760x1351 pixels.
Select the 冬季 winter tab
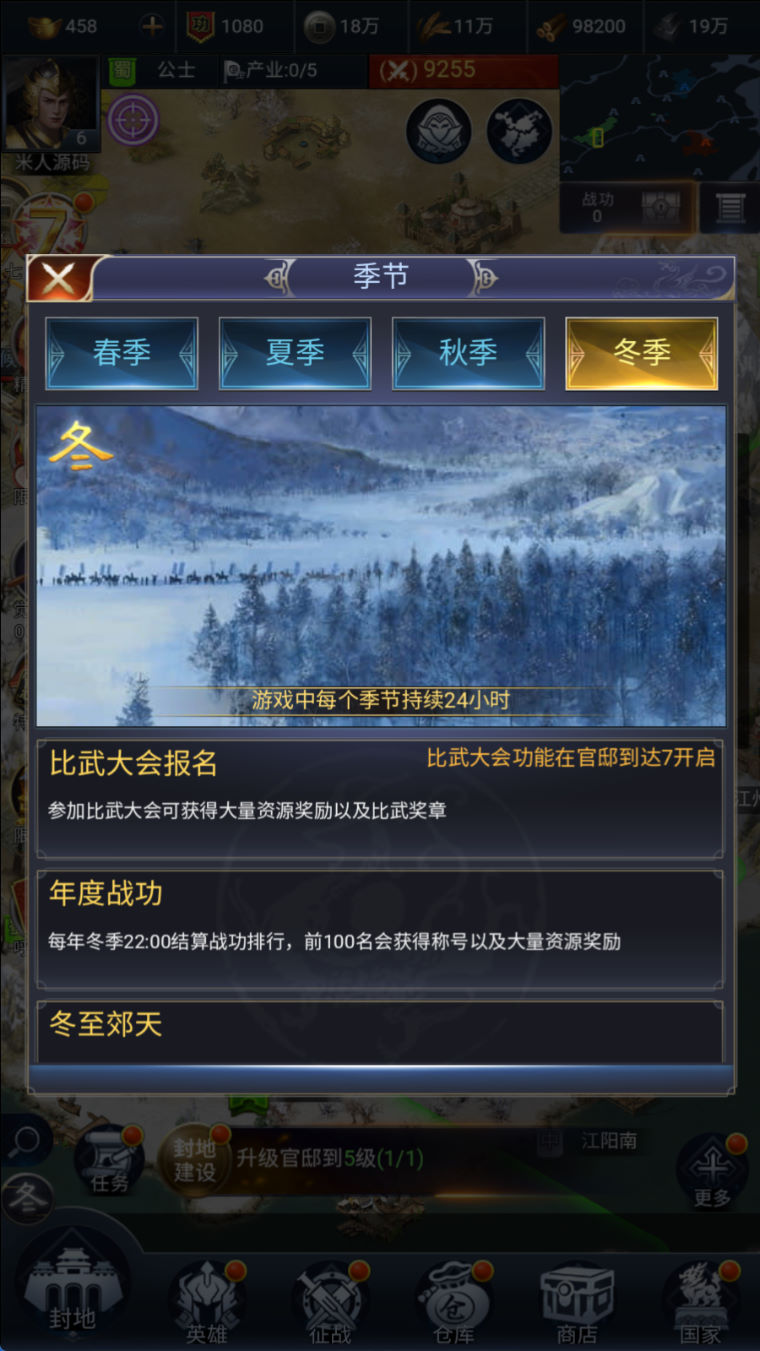click(641, 353)
